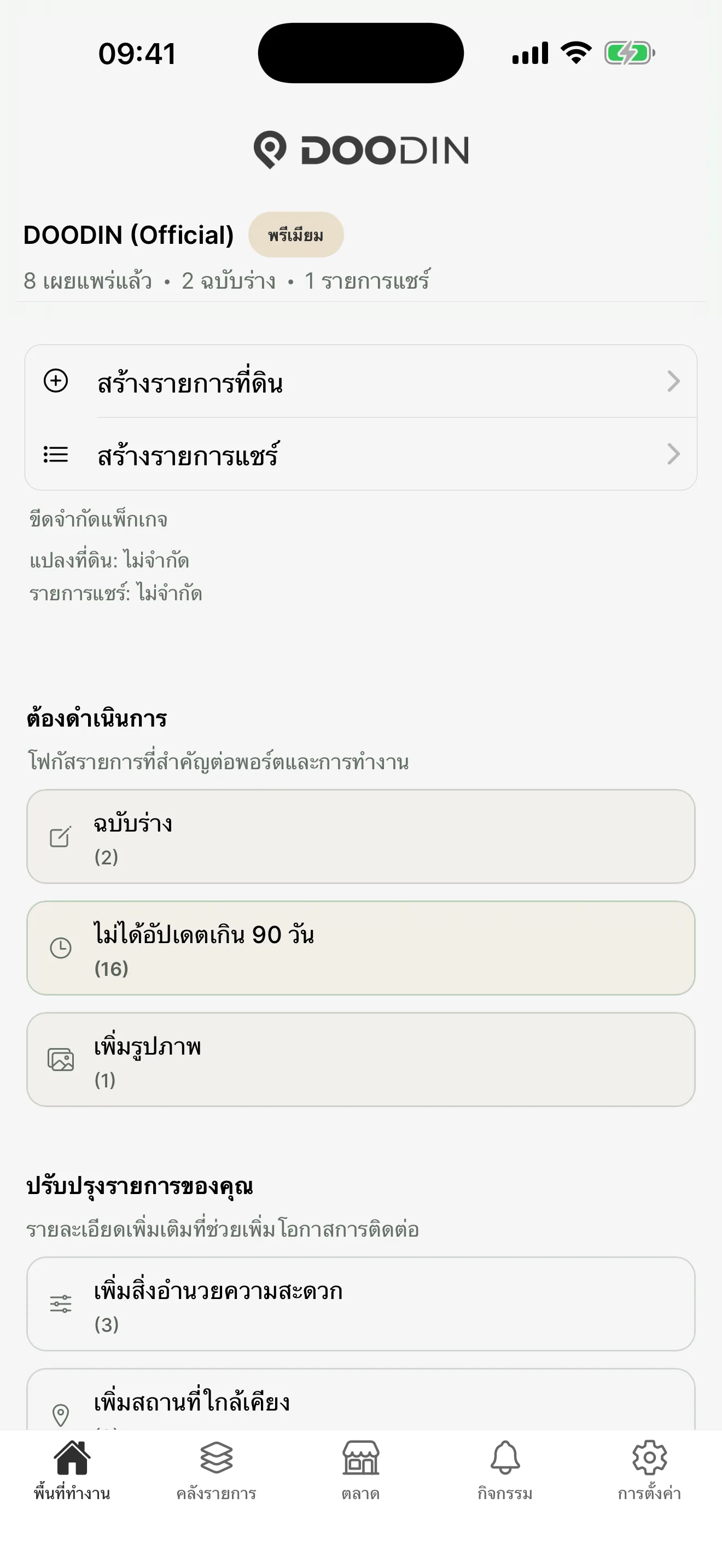Open เพิ่มสถานที่ใกล้เคียง card
Viewport: 722px width, 1568px height.
pos(360,1403)
